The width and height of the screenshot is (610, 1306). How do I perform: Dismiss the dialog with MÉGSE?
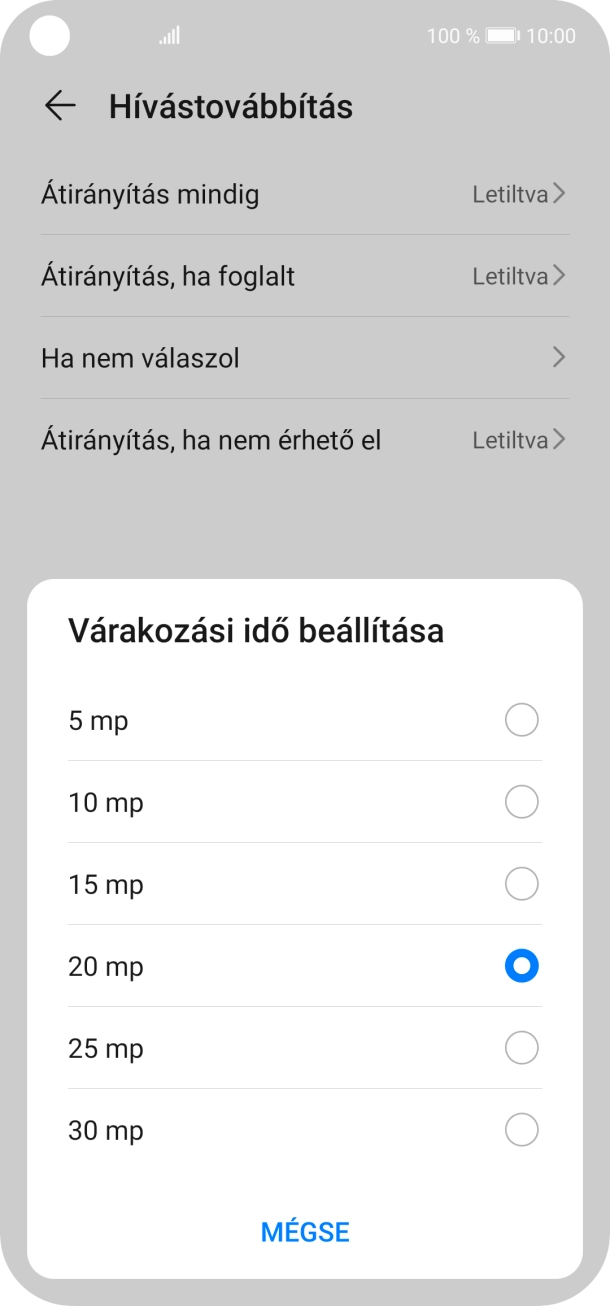pos(305,1232)
